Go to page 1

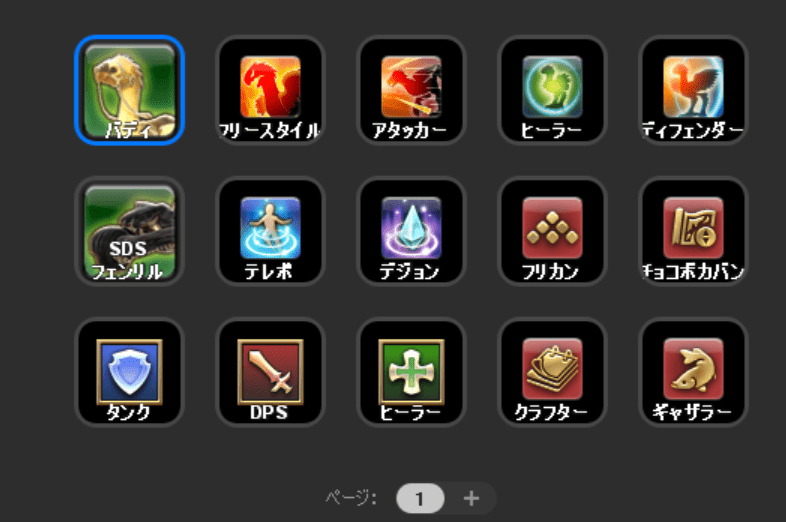(x=420, y=498)
